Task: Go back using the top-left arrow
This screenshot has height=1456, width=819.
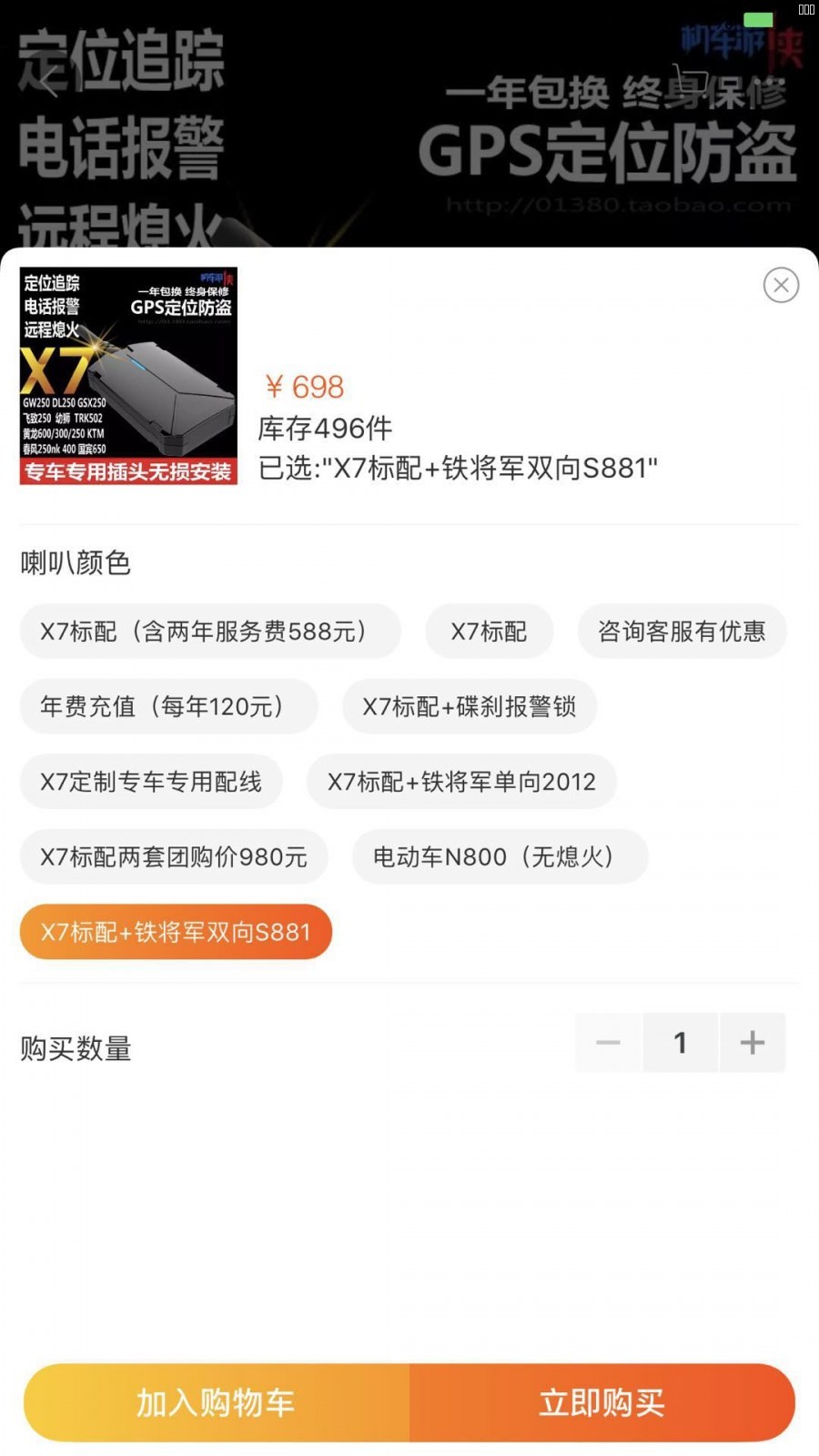Action: [49, 80]
